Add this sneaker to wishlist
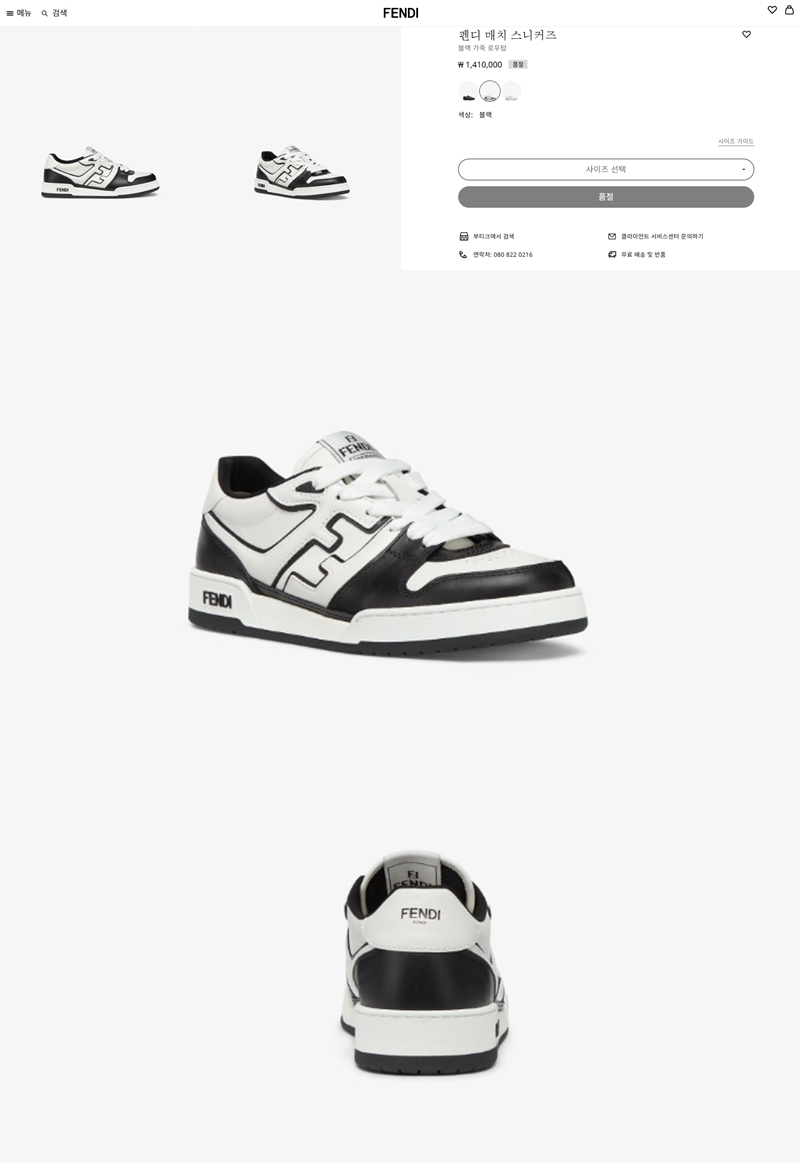800x1163 pixels. click(x=746, y=35)
